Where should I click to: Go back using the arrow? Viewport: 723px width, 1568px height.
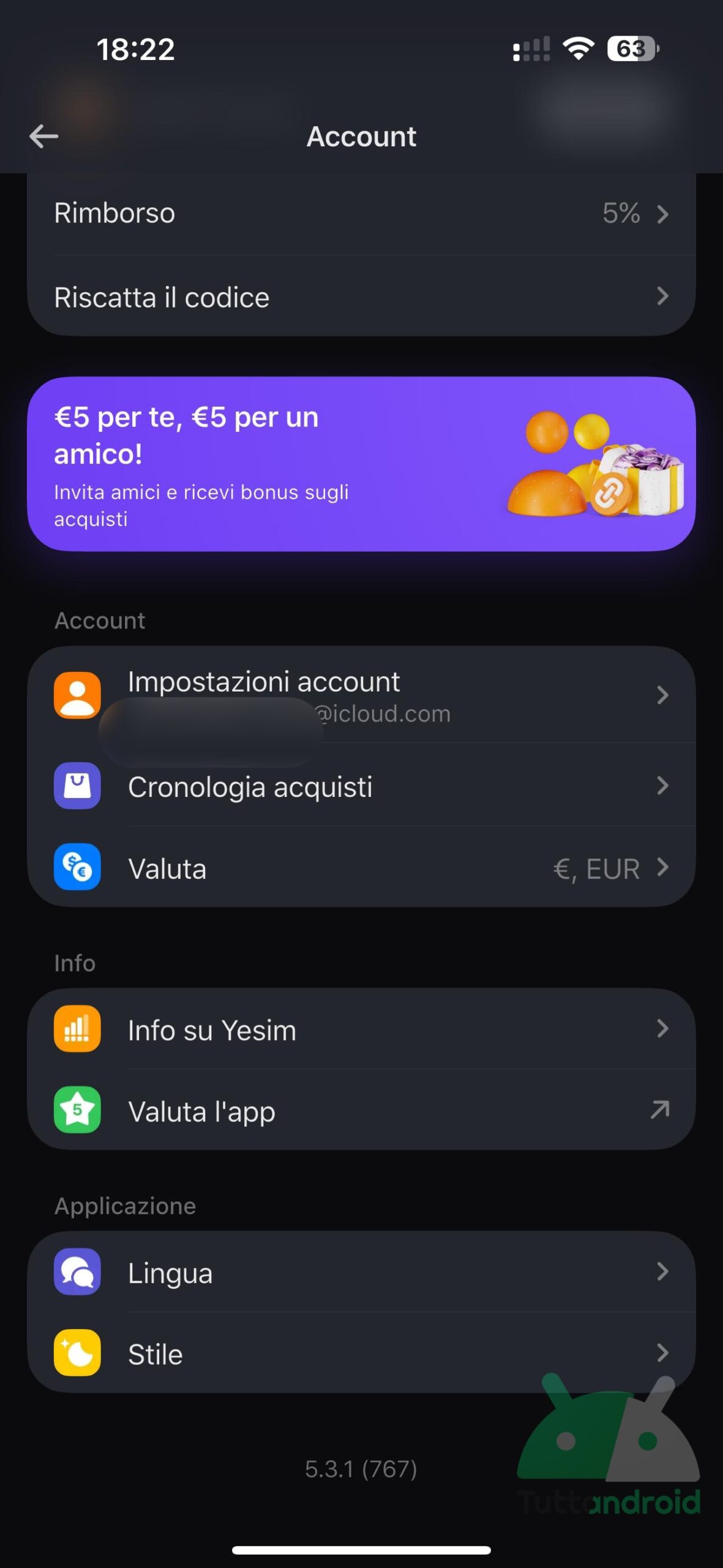click(x=44, y=136)
